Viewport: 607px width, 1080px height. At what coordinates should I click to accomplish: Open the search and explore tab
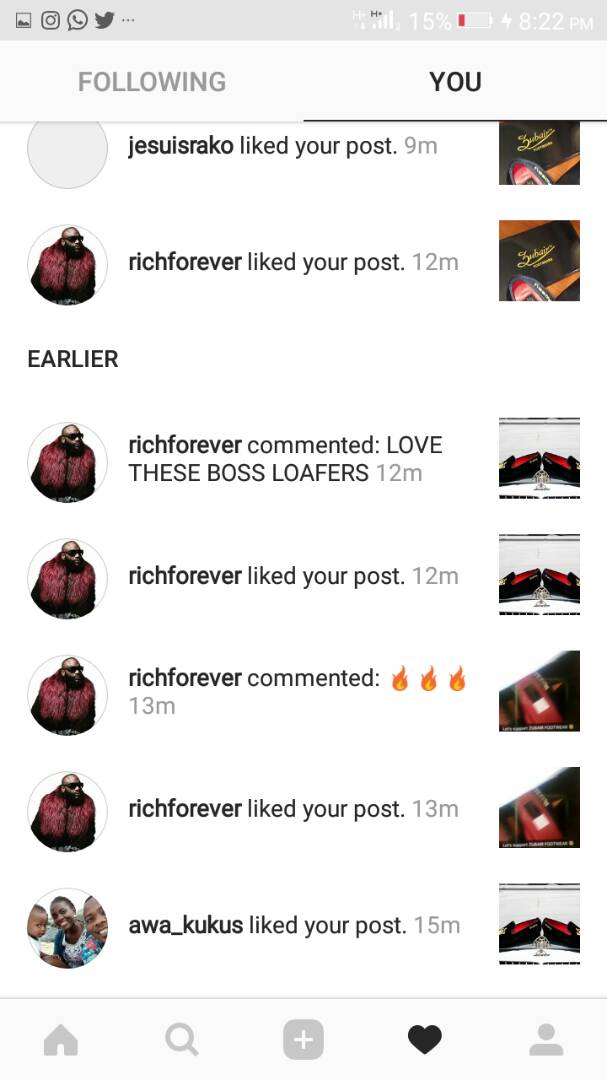[x=181, y=1040]
